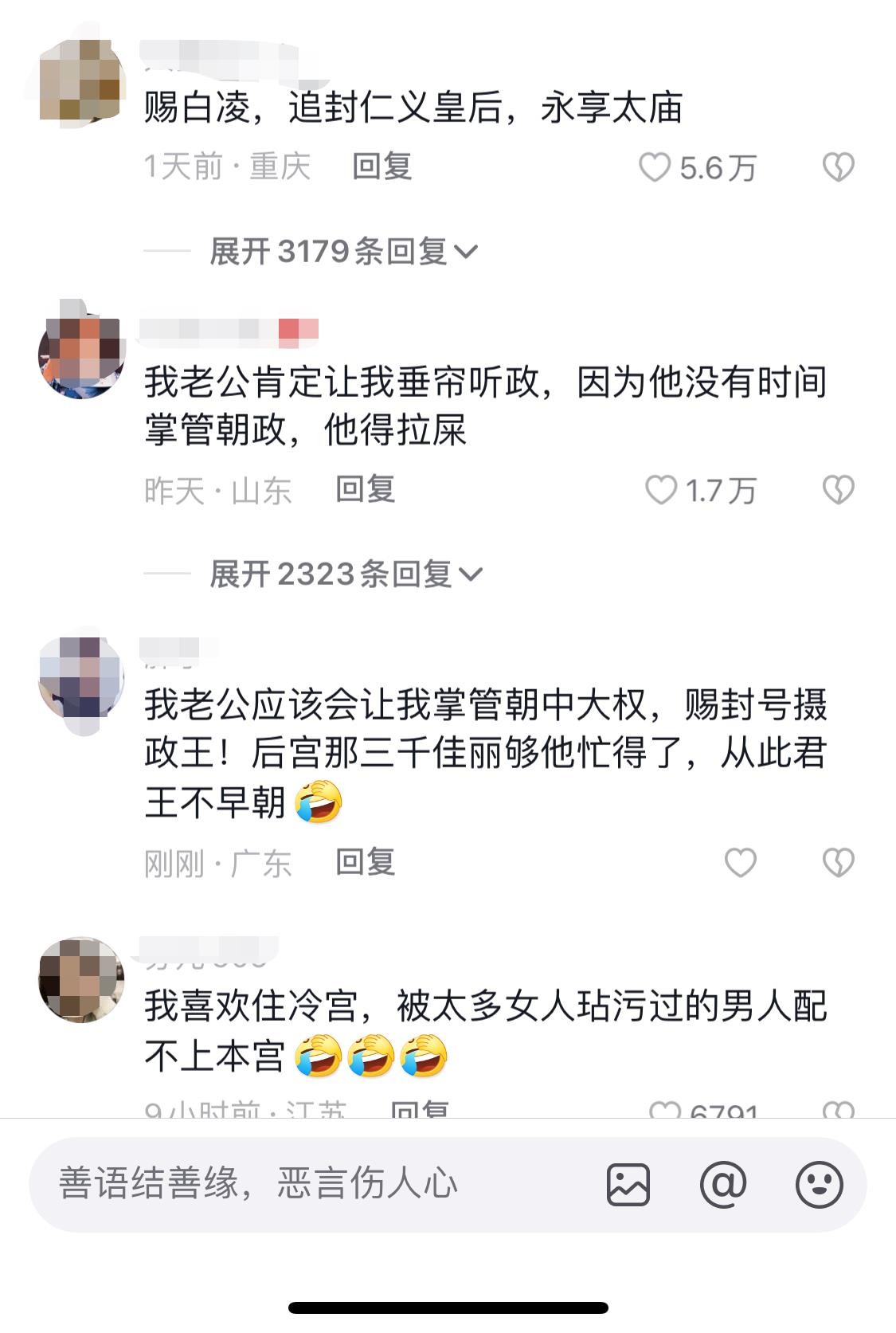Mention someone with the @ icon
The height and width of the screenshot is (1333, 896).
[723, 1184]
